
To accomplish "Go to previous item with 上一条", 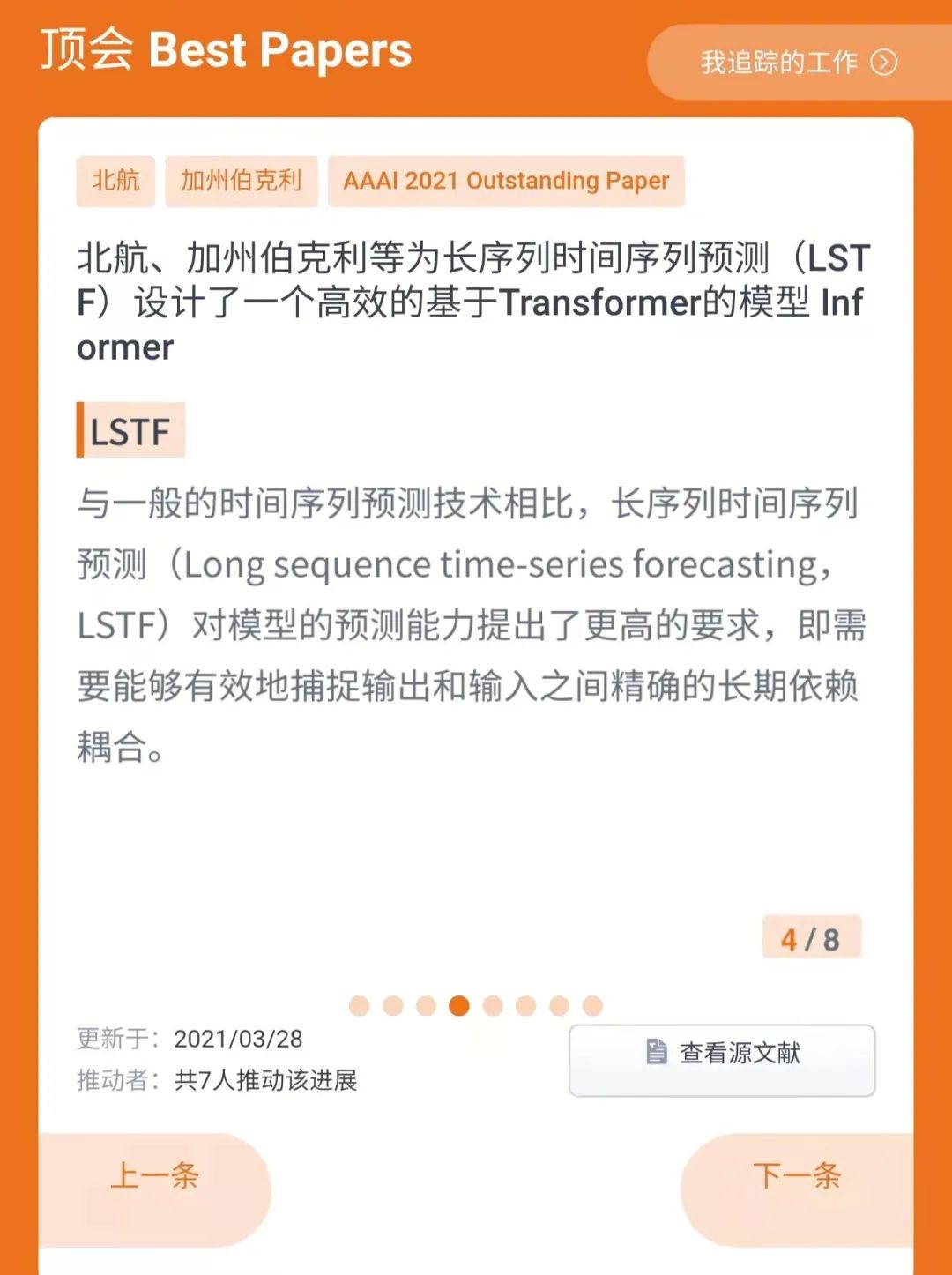I will [x=154, y=1177].
